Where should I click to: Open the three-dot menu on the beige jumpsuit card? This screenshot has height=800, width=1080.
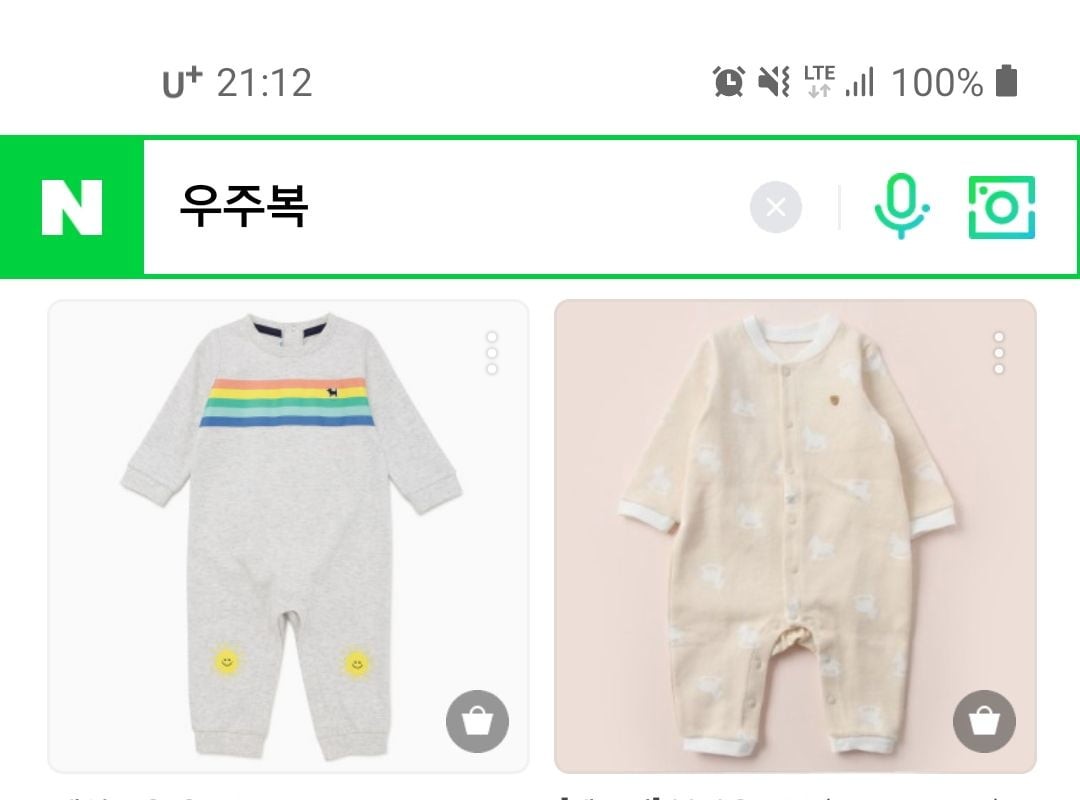point(999,353)
